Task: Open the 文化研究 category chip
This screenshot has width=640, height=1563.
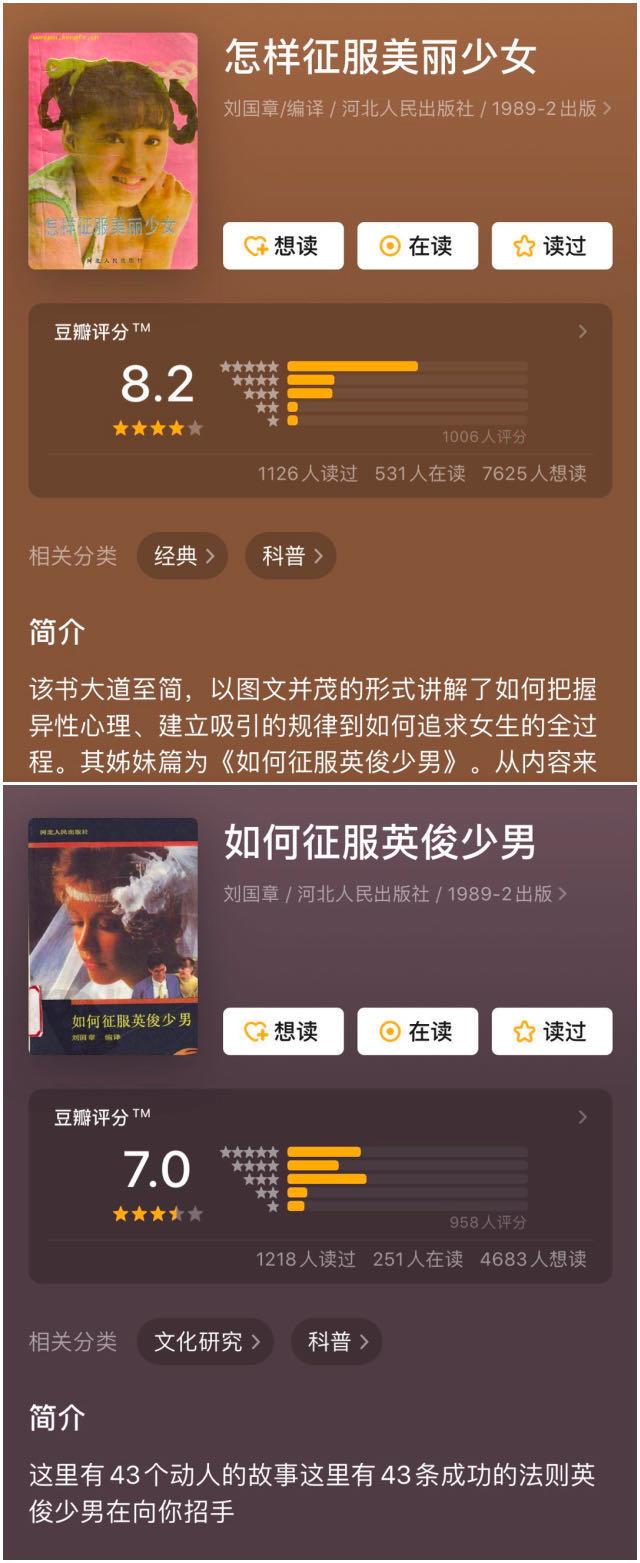Action: coord(206,1341)
